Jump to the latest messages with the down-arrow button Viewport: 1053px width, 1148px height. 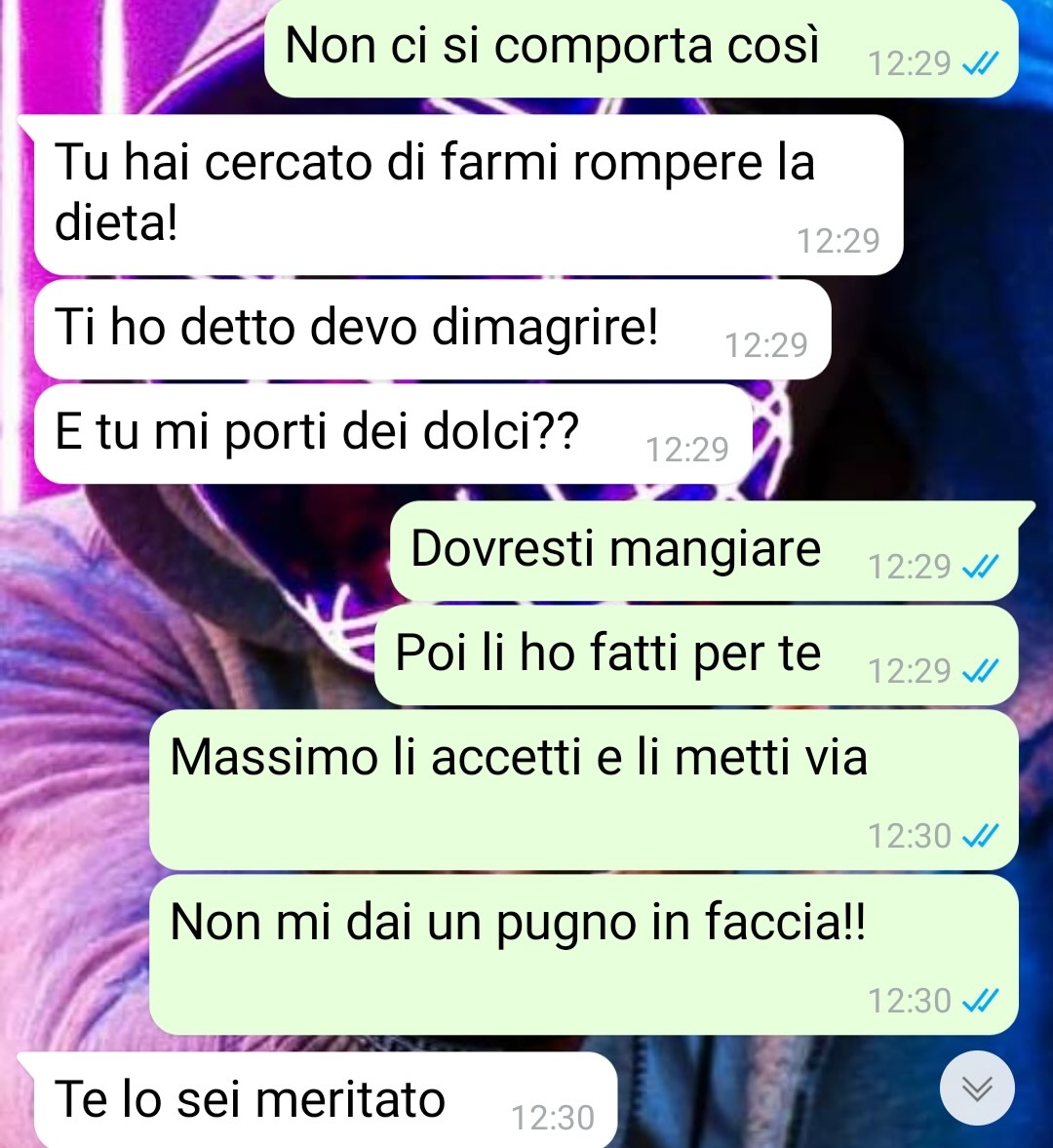tap(977, 1088)
